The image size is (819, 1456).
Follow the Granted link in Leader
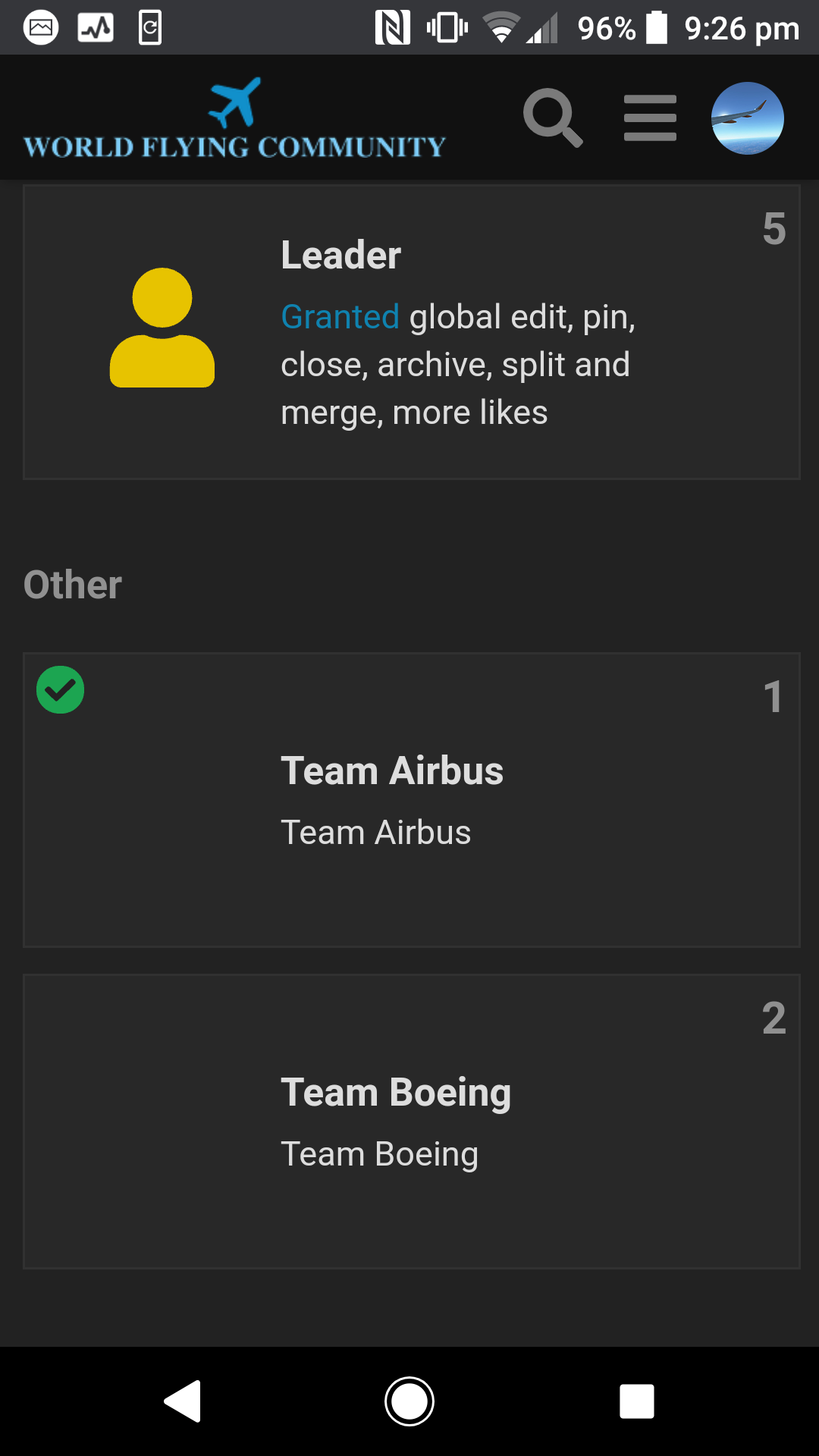[340, 316]
